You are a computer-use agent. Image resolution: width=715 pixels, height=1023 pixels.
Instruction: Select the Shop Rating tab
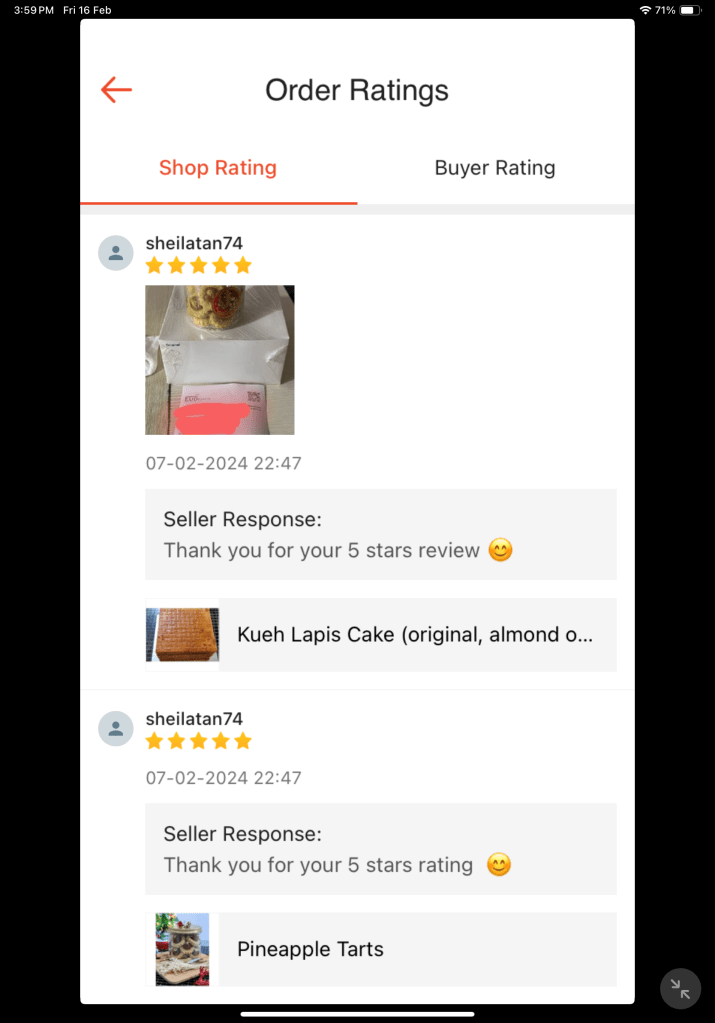(218, 168)
